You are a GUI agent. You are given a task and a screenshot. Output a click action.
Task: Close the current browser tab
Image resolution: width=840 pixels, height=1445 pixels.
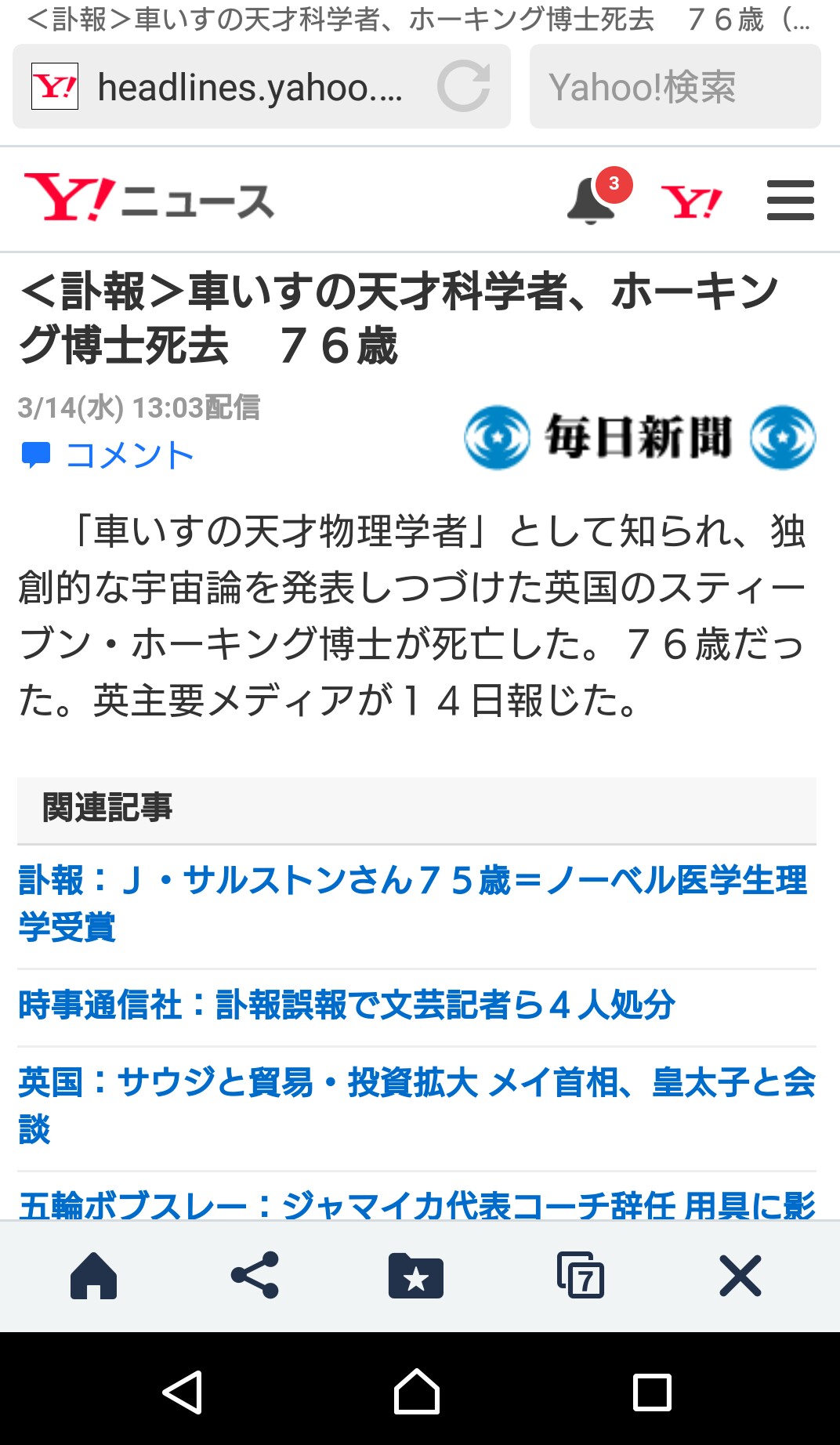coord(740,1276)
